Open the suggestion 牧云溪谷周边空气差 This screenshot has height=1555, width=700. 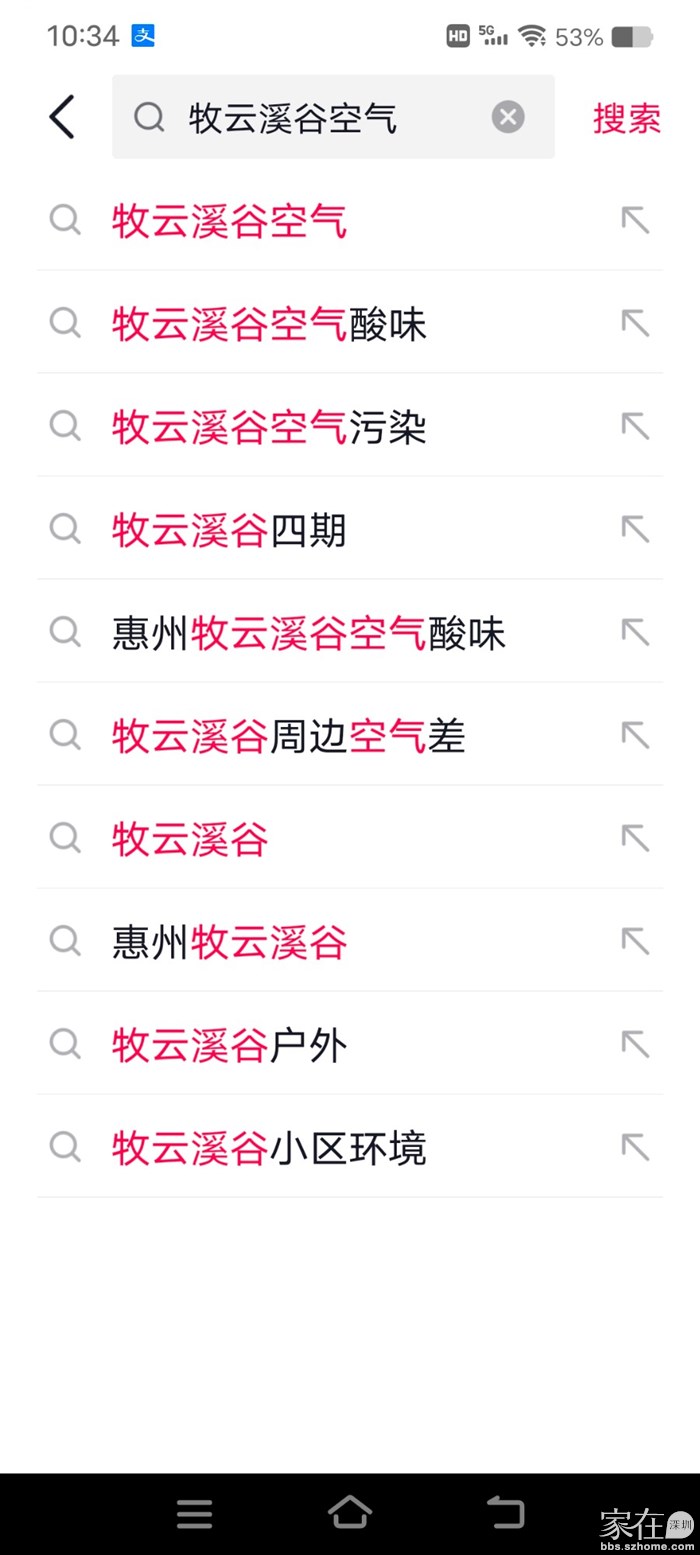289,736
